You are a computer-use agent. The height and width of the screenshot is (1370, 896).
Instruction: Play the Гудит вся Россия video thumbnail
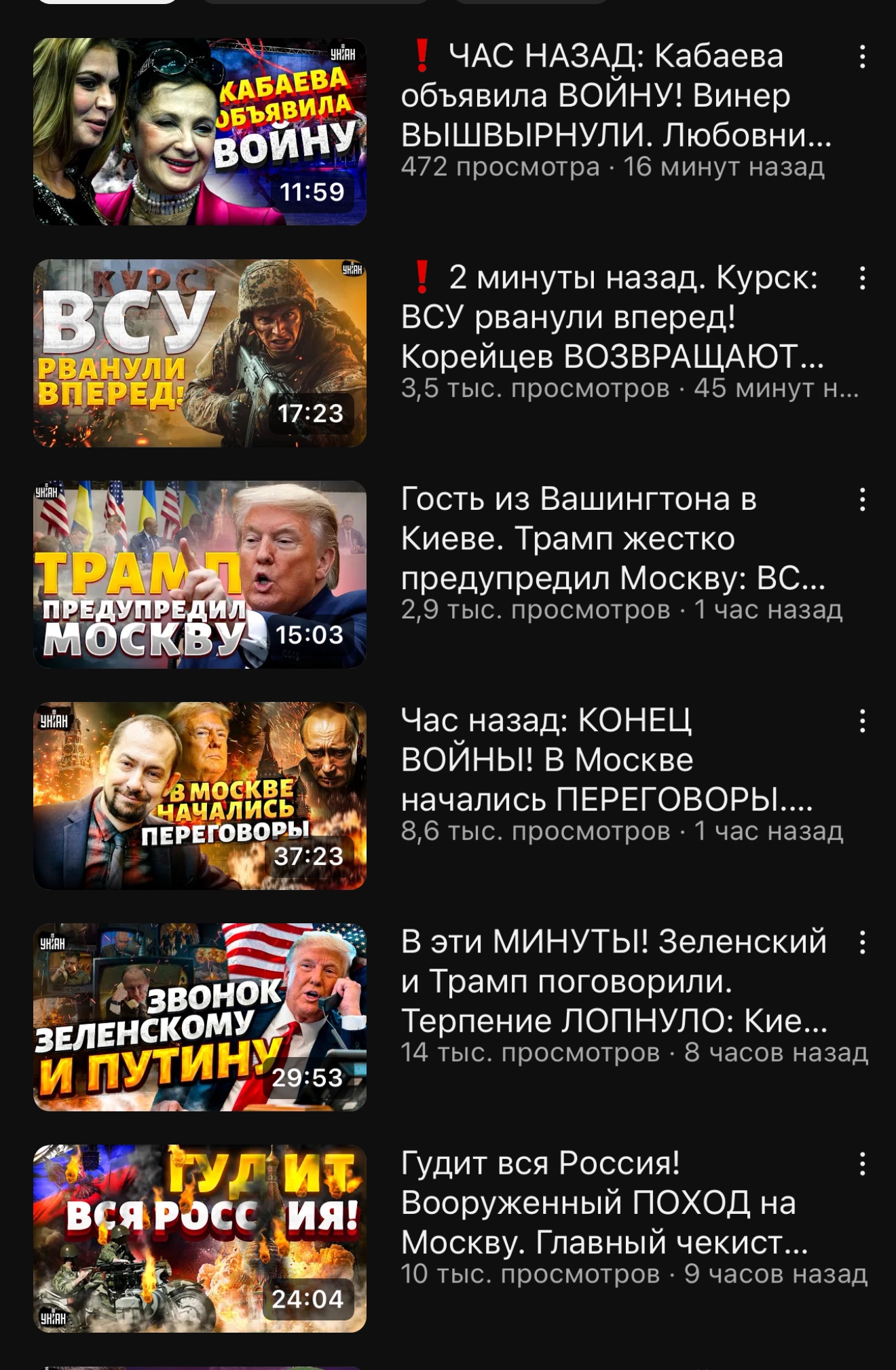click(x=200, y=1238)
